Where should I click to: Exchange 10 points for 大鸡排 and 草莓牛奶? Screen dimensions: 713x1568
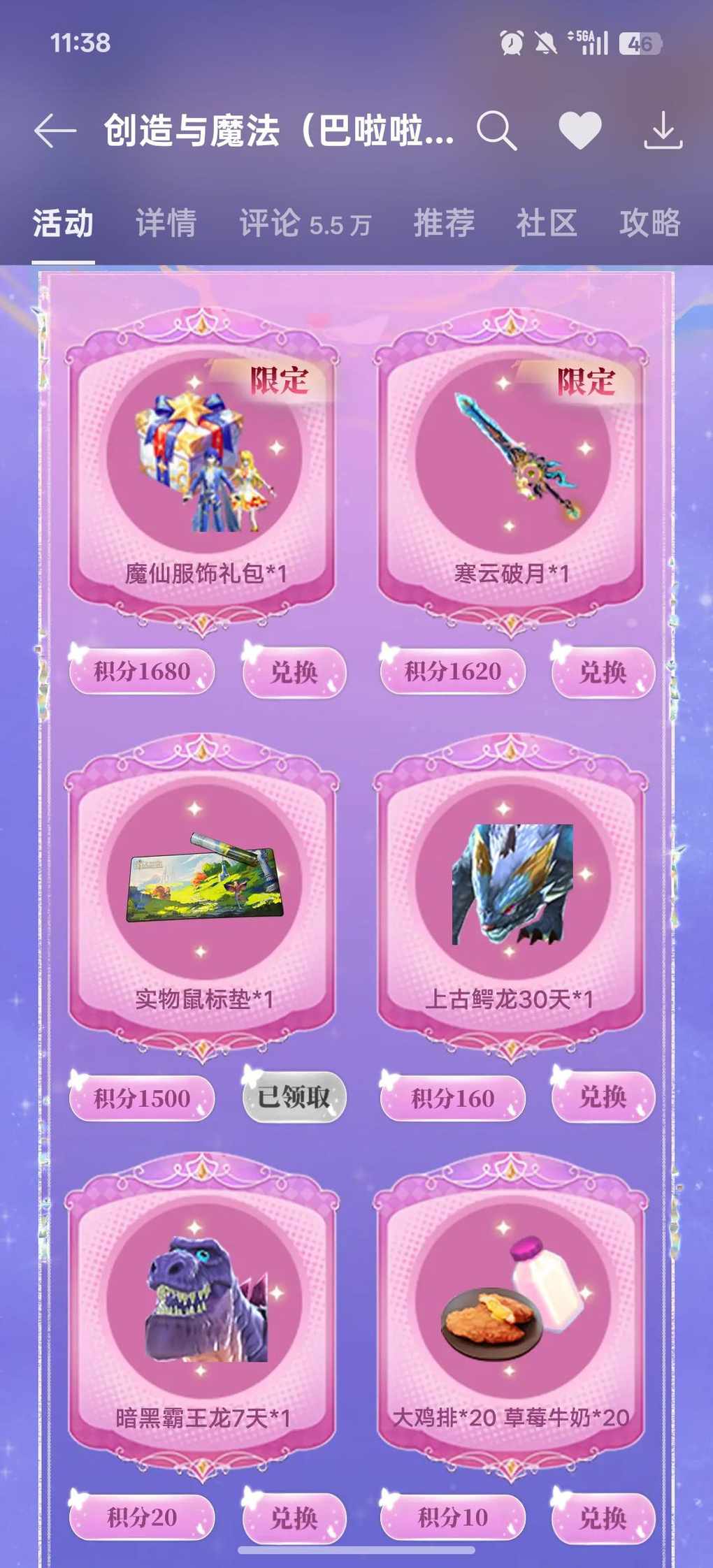603,1518
